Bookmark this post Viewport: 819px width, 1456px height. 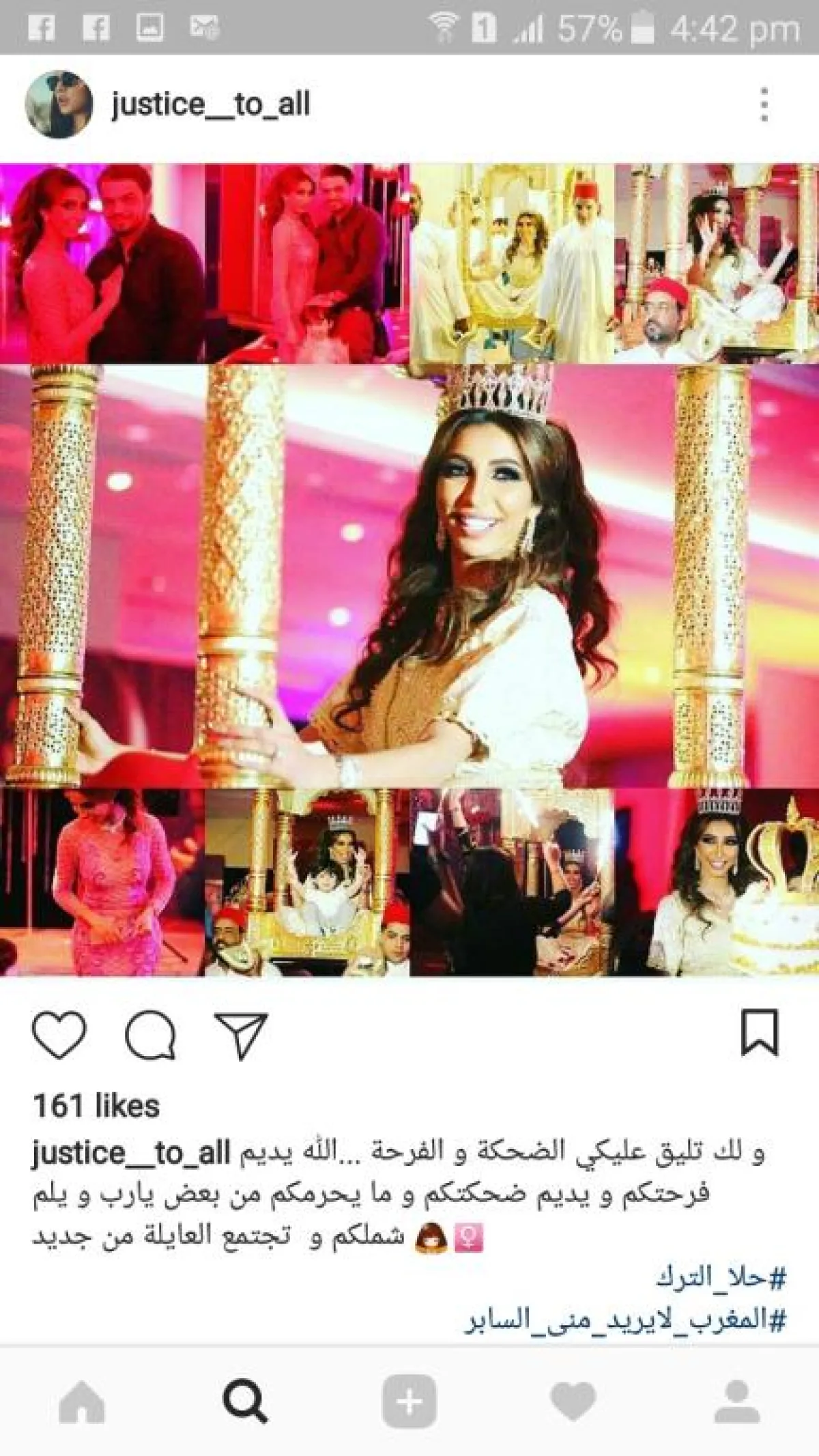pos(760,1032)
